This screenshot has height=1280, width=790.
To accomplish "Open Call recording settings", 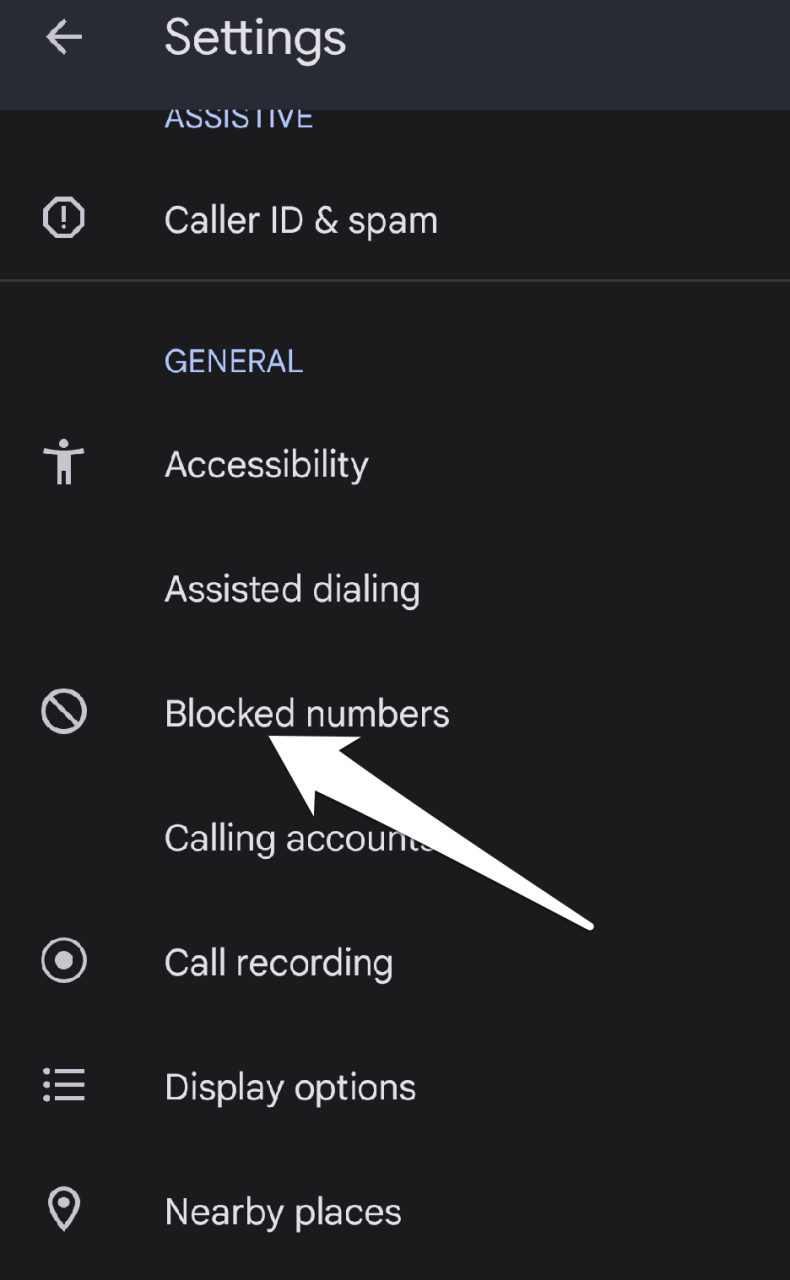I will pyautogui.click(x=278, y=962).
